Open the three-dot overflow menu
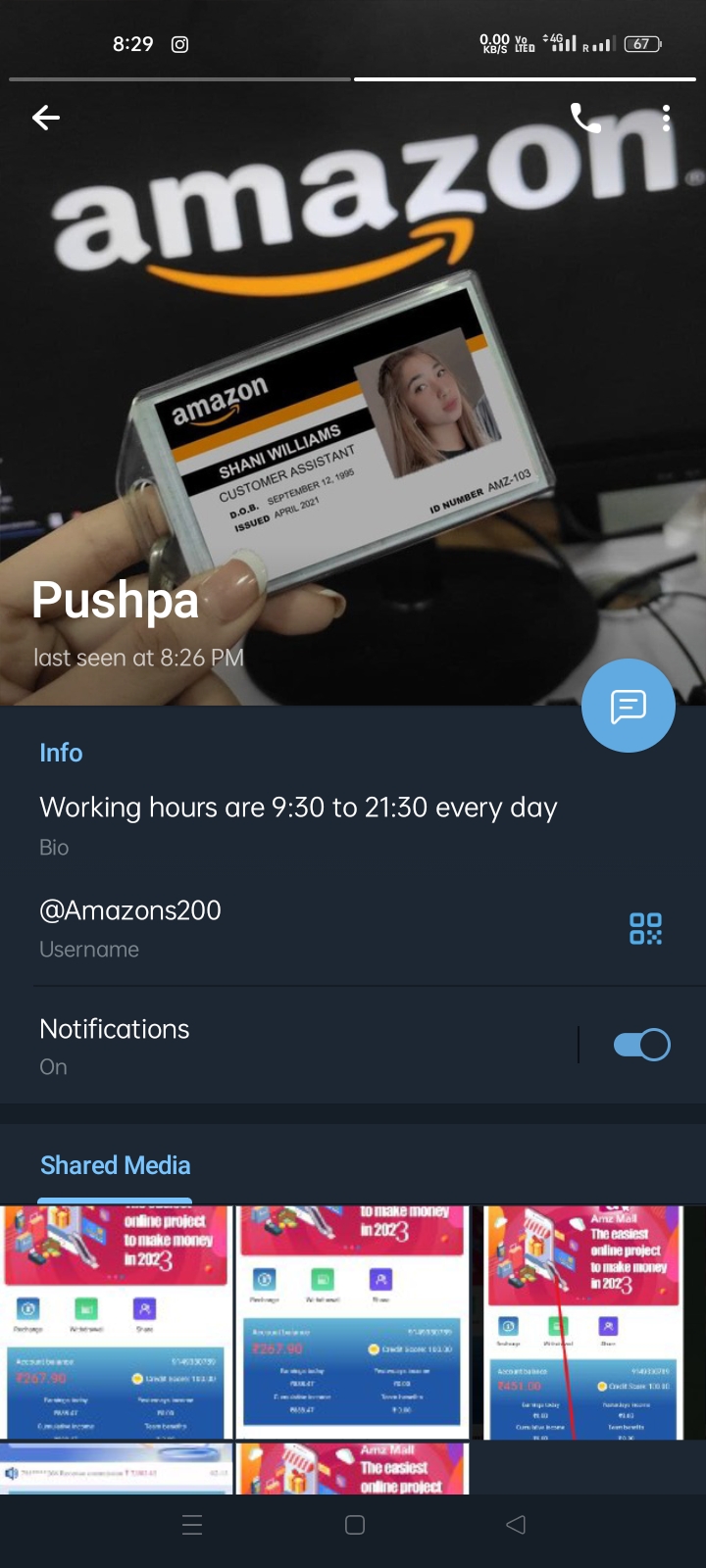Image resolution: width=706 pixels, height=1568 pixels. [666, 119]
